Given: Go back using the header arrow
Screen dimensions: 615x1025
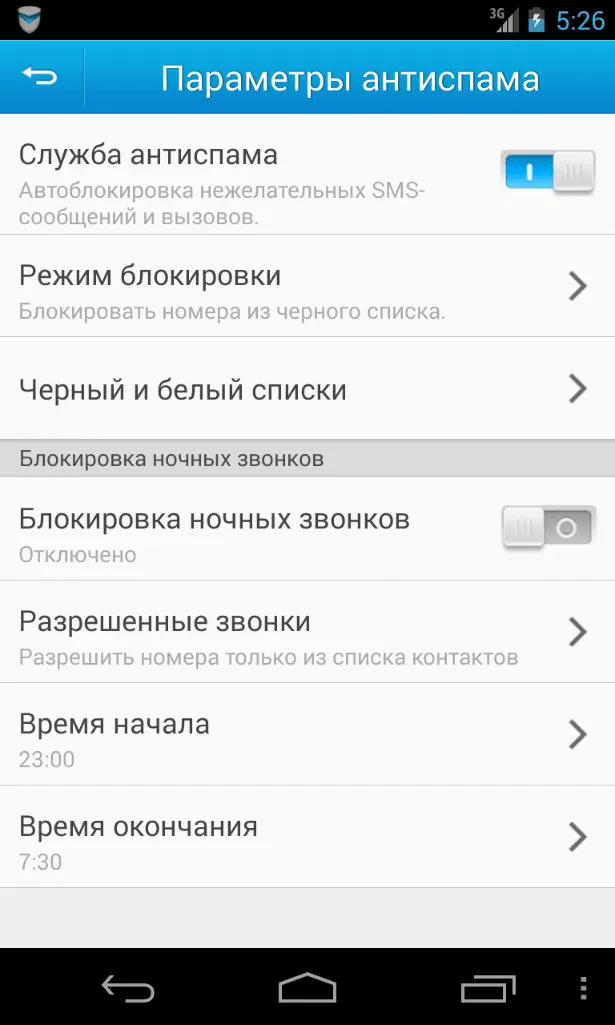Looking at the screenshot, I should (40, 77).
